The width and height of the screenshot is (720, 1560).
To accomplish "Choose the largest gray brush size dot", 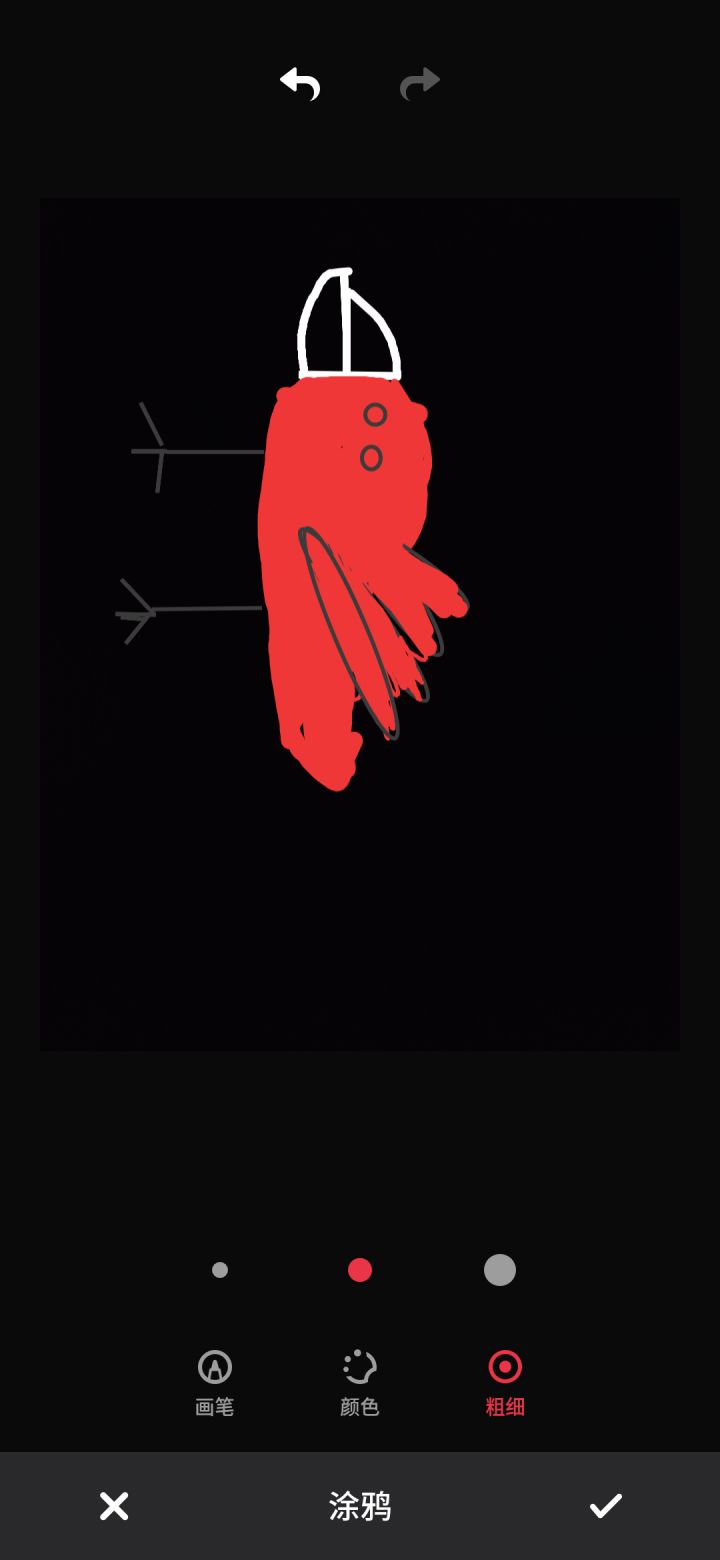I will click(499, 1269).
